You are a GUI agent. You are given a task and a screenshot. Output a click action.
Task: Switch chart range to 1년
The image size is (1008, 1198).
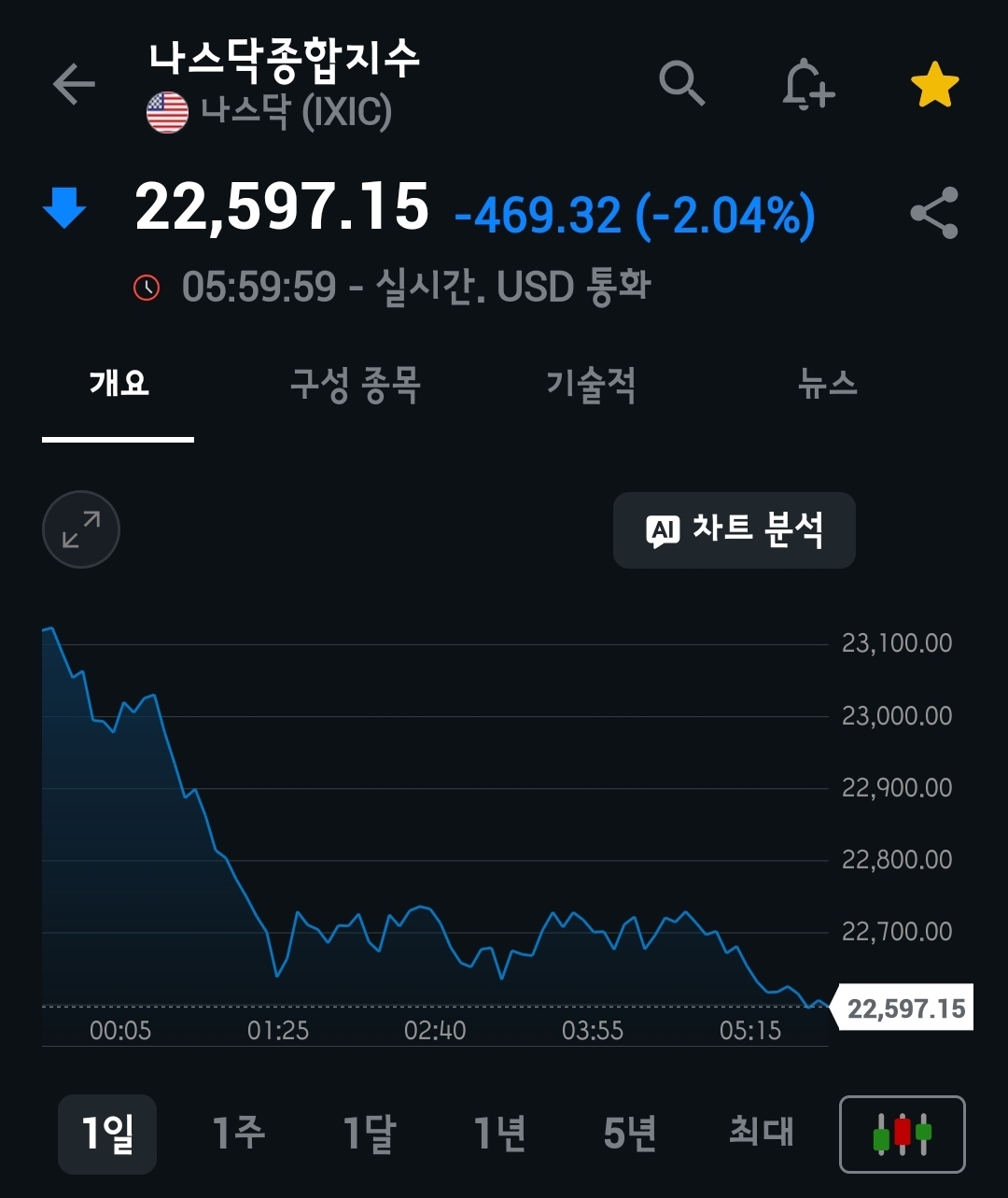coord(499,1134)
